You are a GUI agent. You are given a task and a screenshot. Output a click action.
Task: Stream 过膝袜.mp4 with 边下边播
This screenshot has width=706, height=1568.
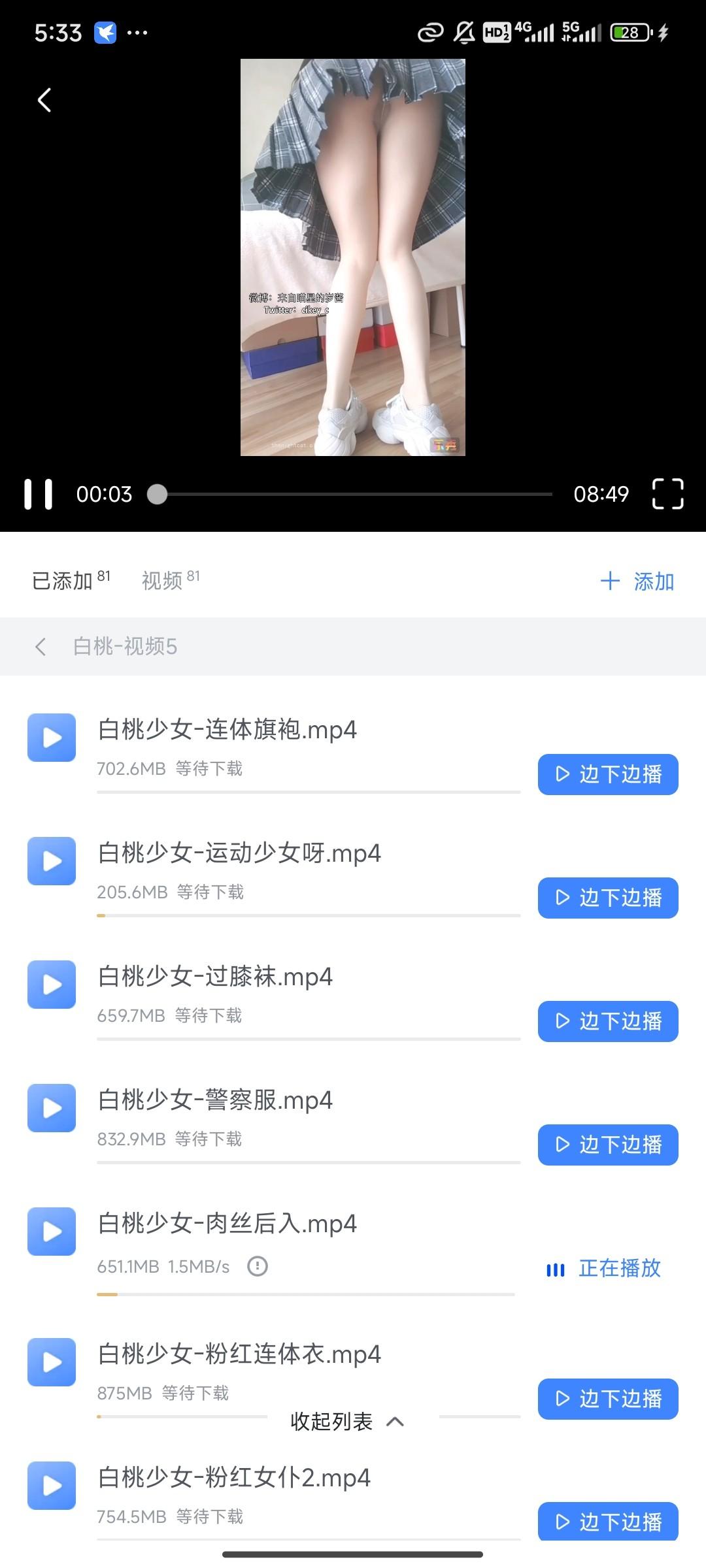[608, 1021]
